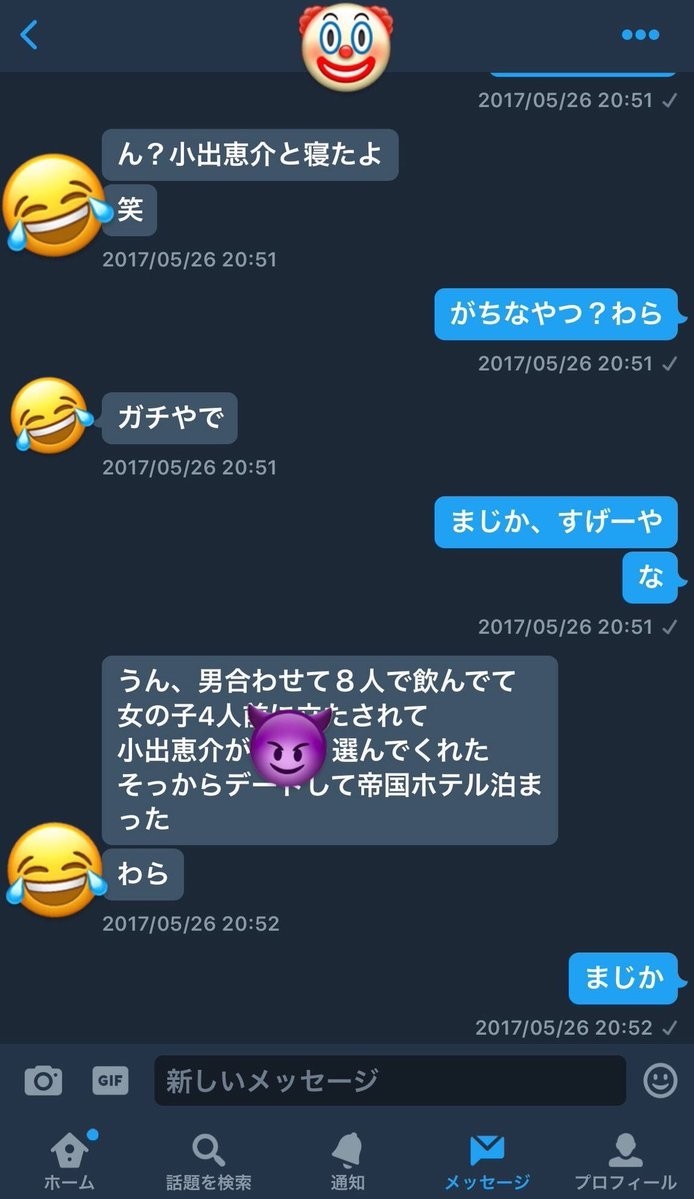Image resolution: width=694 pixels, height=1199 pixels.
Task: Select the メッセージ tab
Action: [487, 1160]
